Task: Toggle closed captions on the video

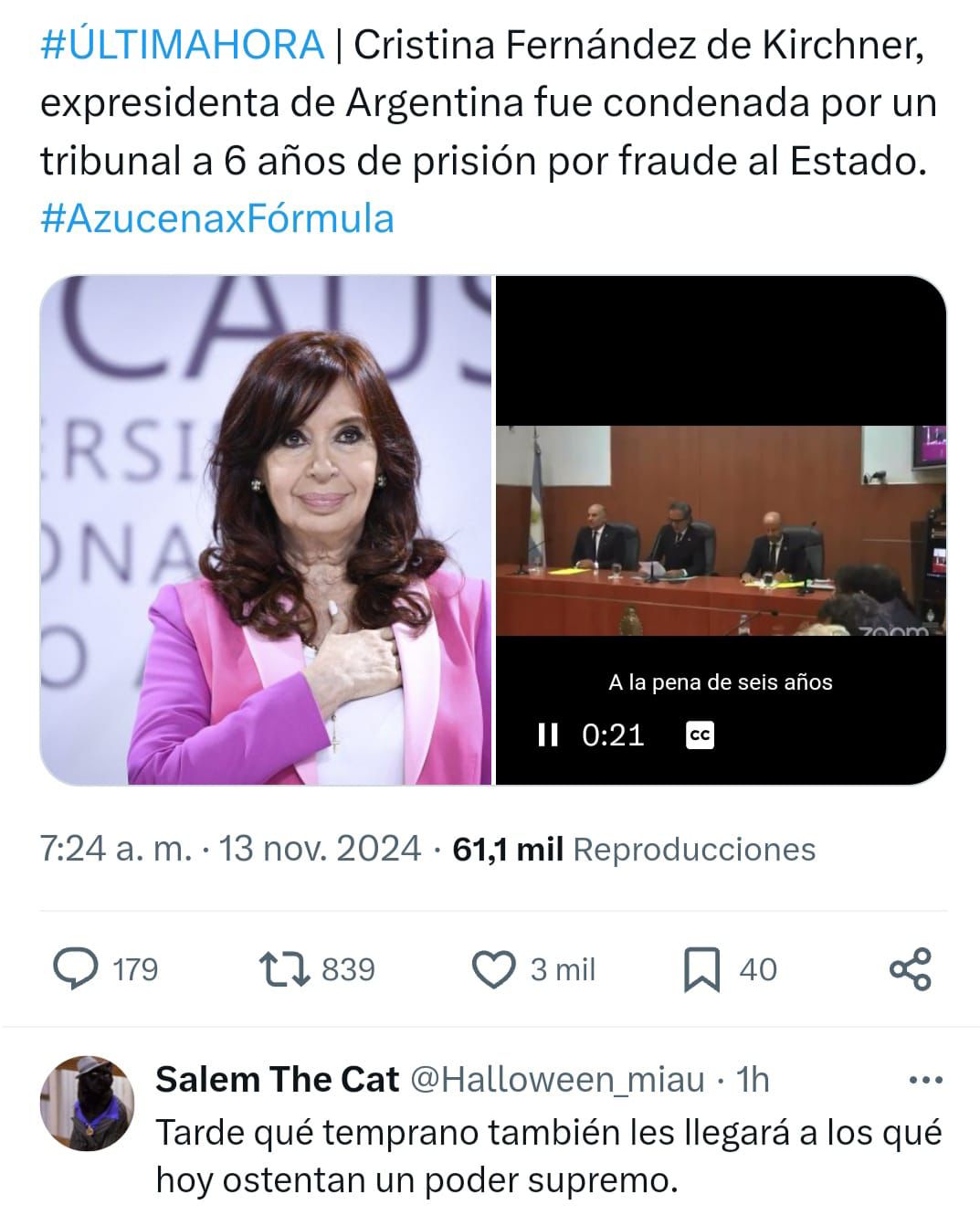Action: (x=700, y=734)
